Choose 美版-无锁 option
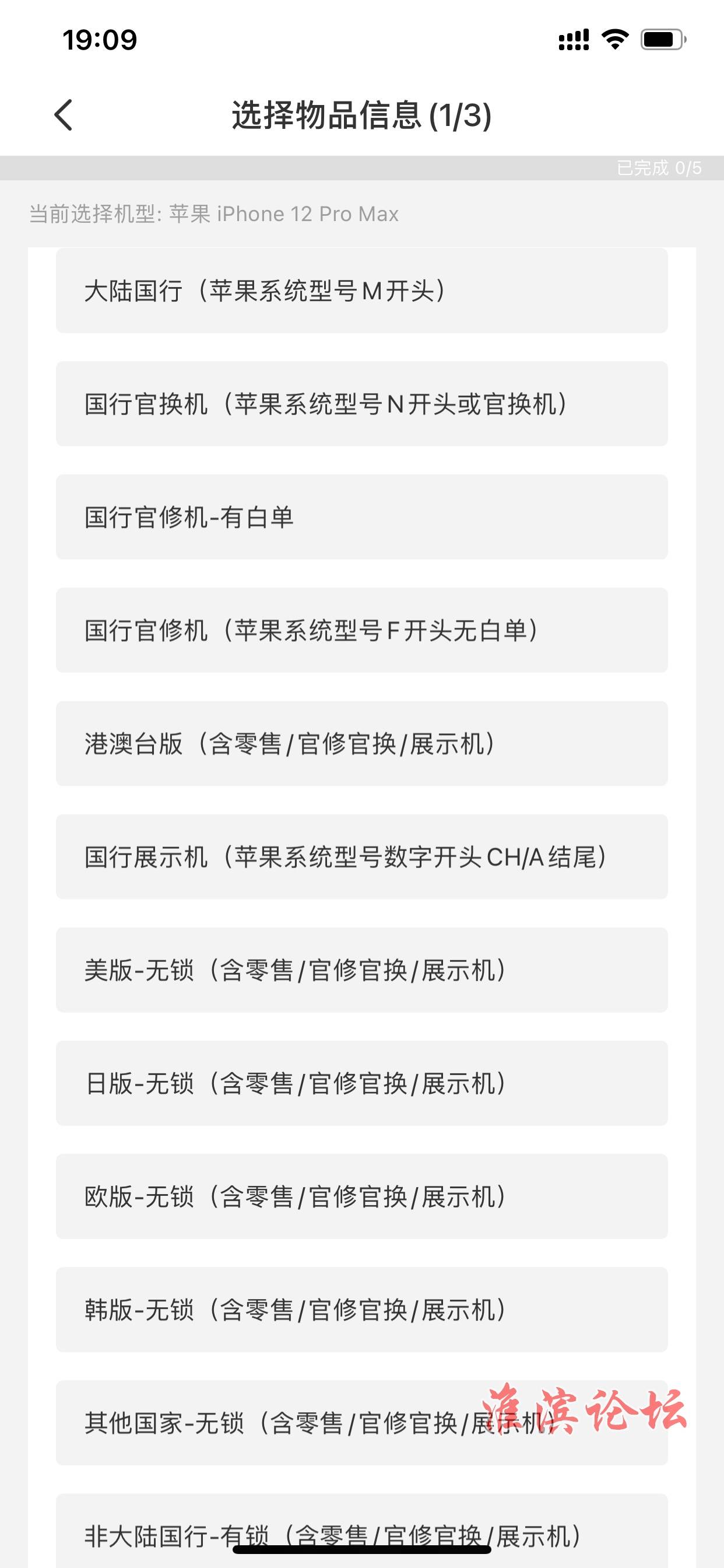 362,970
